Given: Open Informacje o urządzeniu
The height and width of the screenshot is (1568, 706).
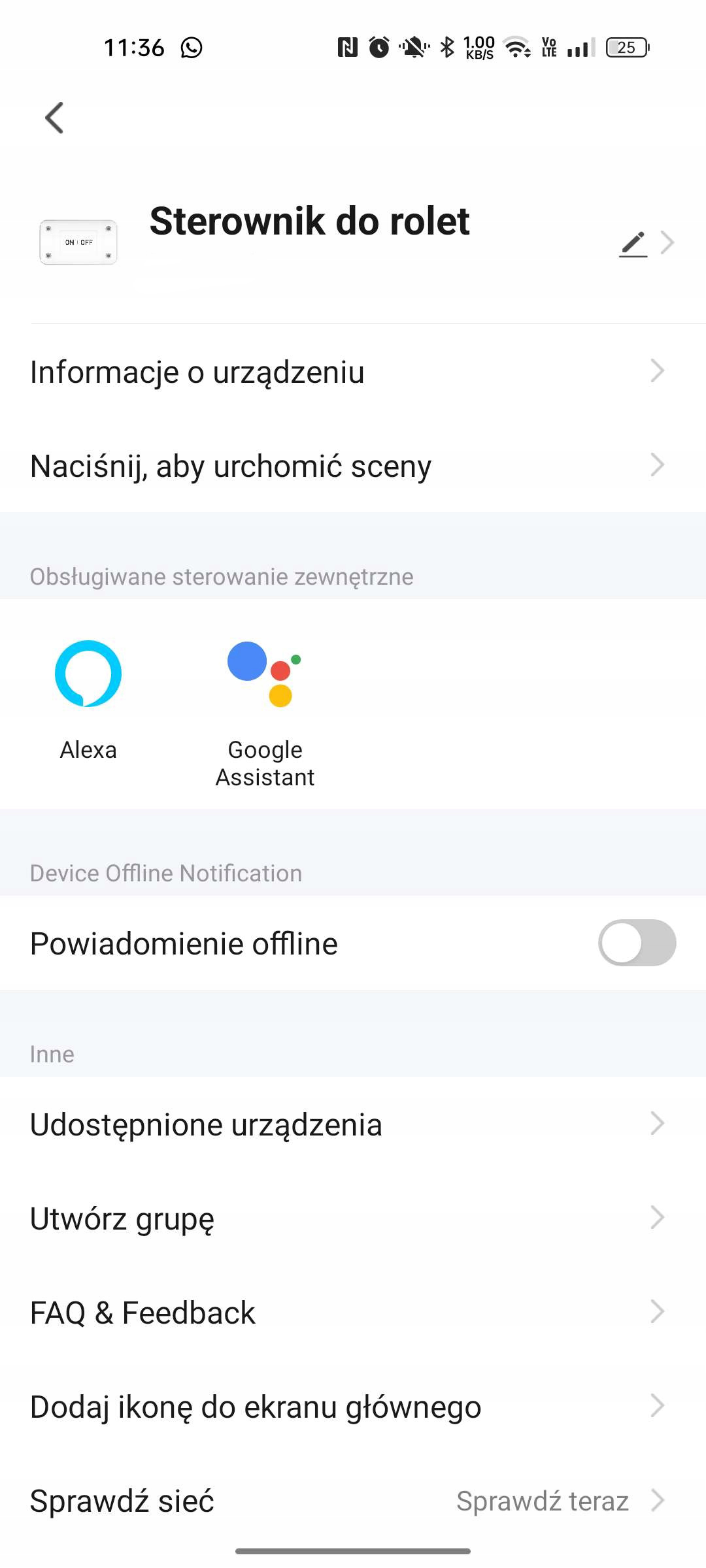Looking at the screenshot, I should click(353, 372).
